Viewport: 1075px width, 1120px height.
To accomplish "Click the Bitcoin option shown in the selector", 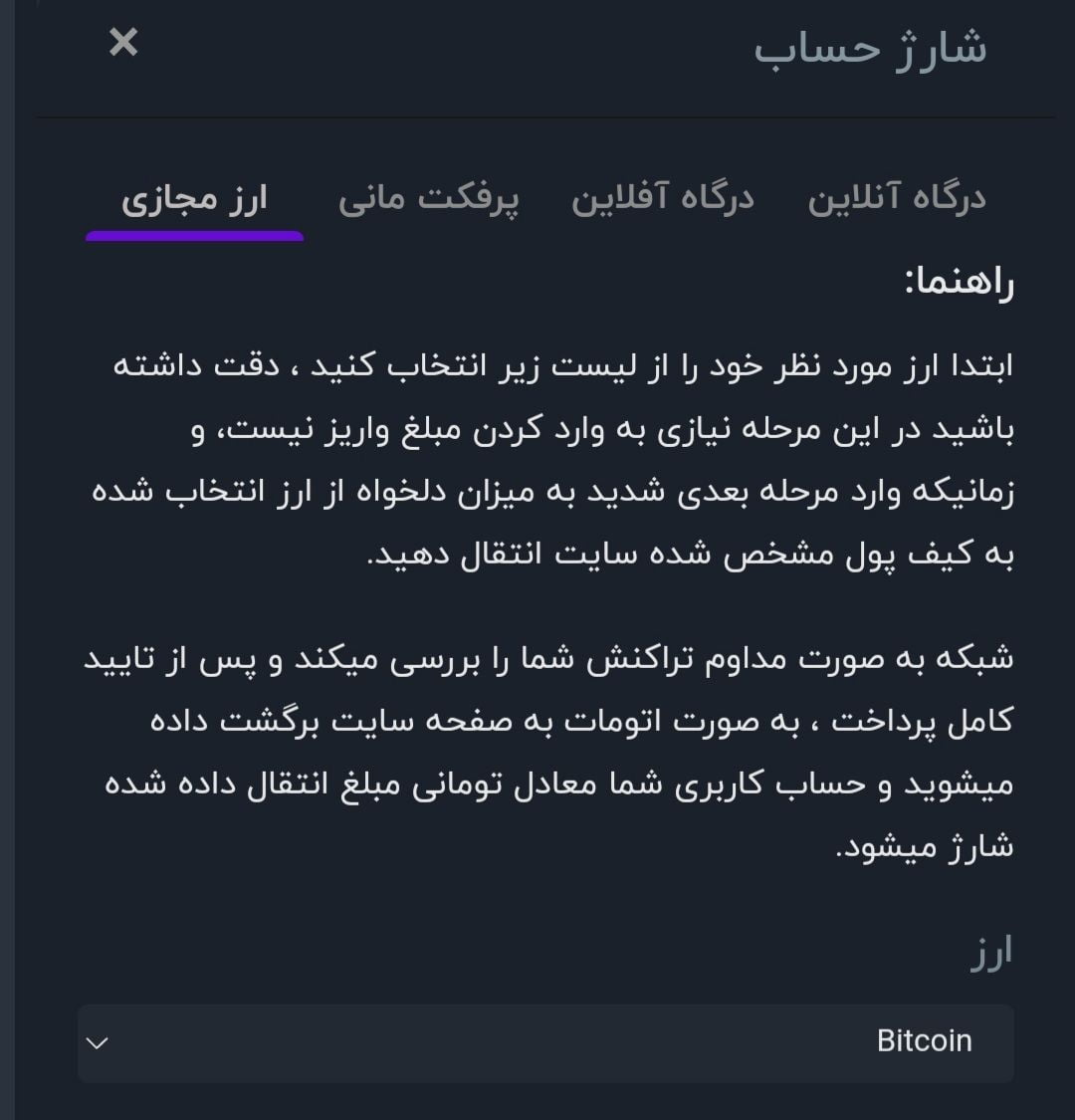I will point(924,1043).
